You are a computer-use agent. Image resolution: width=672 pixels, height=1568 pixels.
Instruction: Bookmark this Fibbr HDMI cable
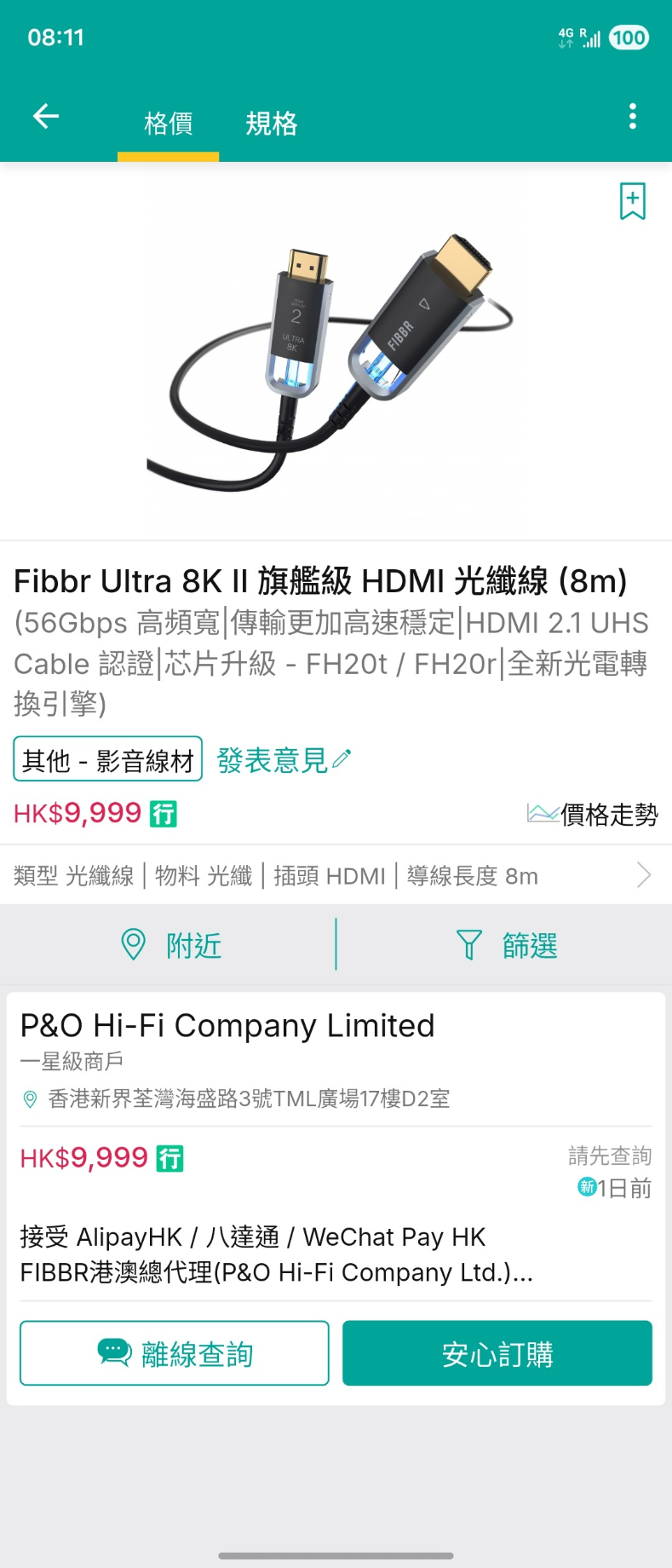click(x=632, y=201)
